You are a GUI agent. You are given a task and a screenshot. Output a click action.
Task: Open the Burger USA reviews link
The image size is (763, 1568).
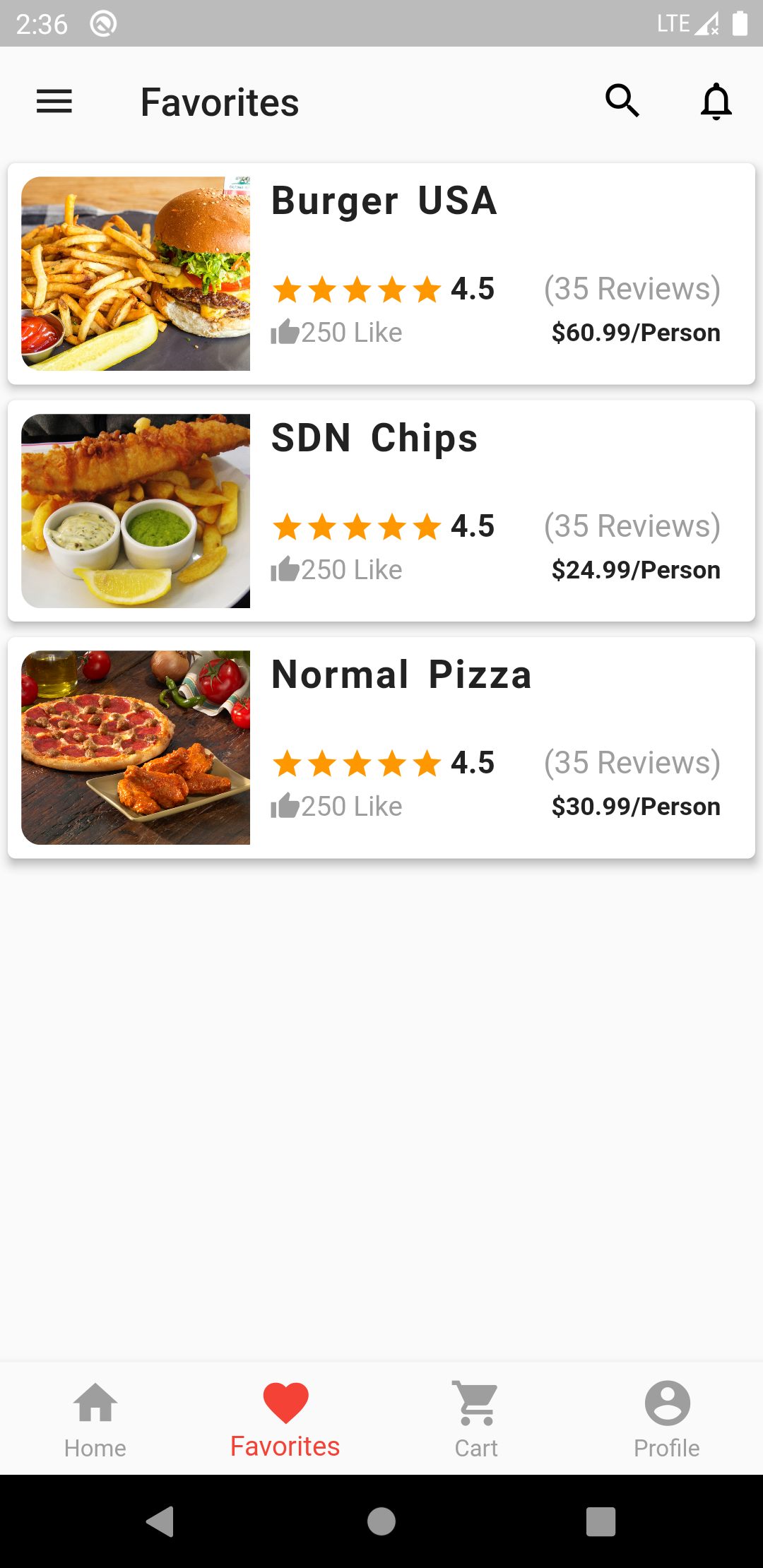click(632, 288)
